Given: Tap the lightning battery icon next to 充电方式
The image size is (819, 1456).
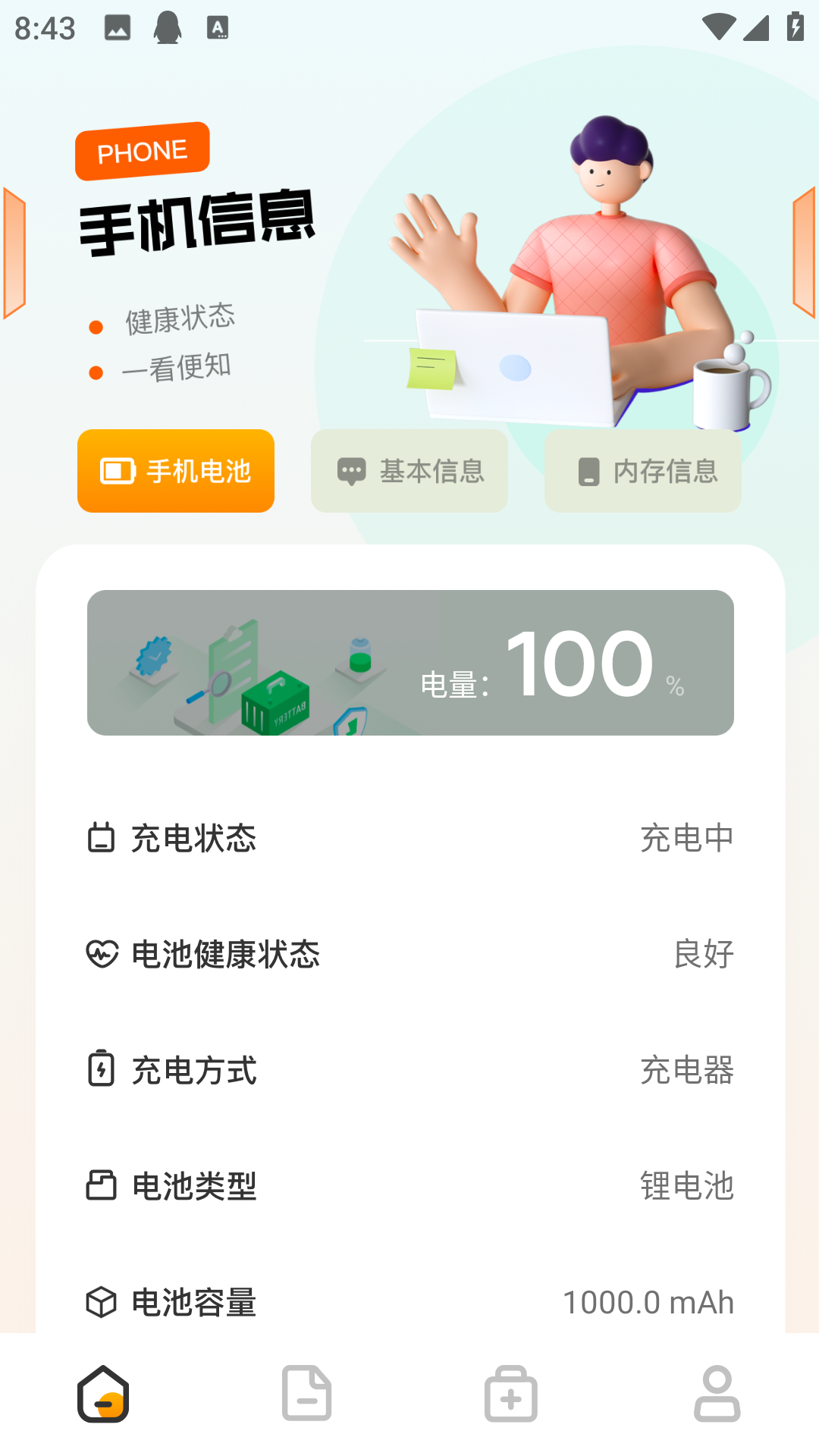Looking at the screenshot, I should pos(102,1071).
